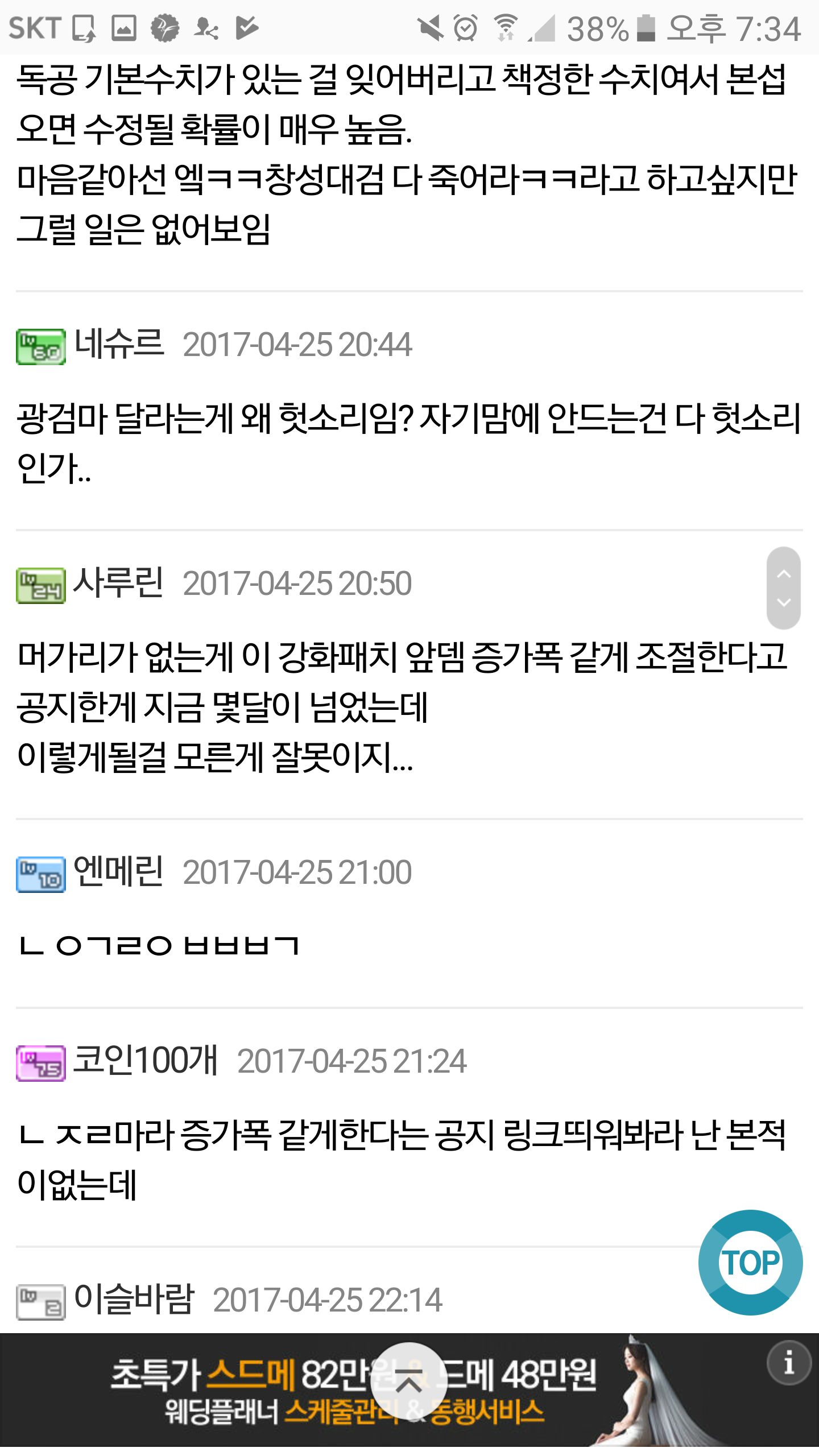Tap the TOP button to jump up
This screenshot has width=819, height=1456.
click(x=750, y=1262)
